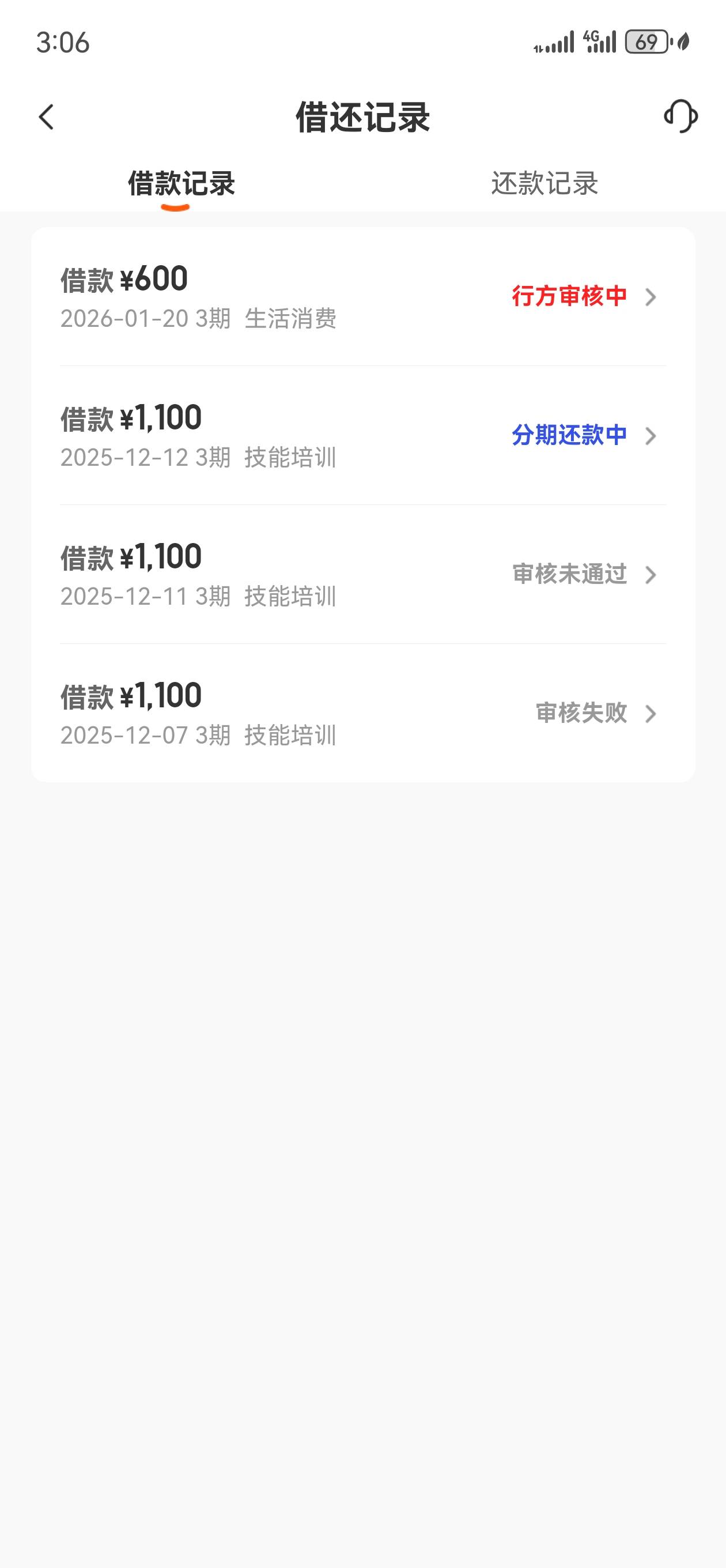Open the ¥600 loan under 行方审核中
The height and width of the screenshot is (1568, 726).
tap(362, 297)
